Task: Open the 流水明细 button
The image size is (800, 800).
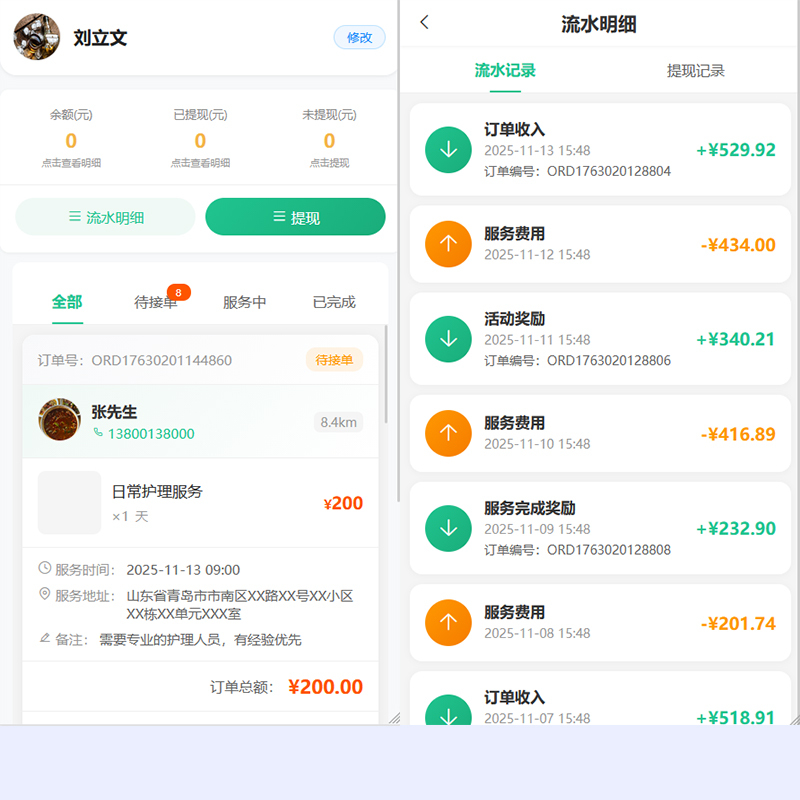Action: click(x=105, y=217)
